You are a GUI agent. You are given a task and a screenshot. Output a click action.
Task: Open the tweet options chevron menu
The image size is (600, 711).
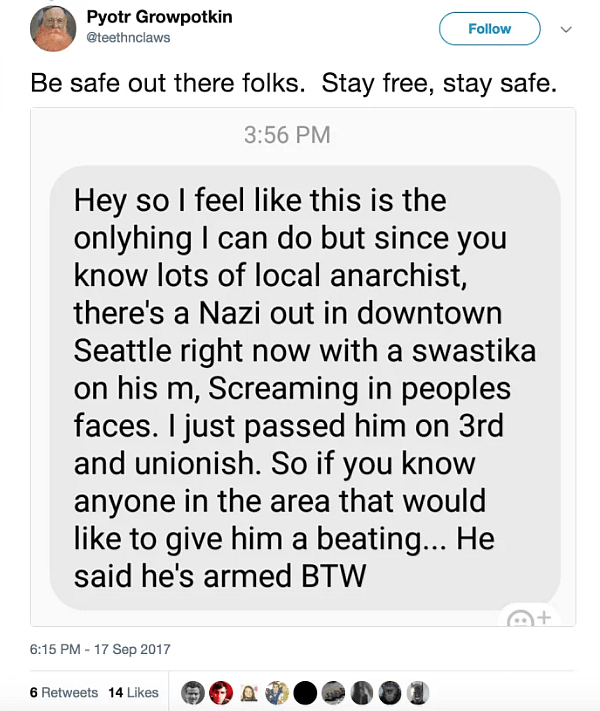[565, 30]
